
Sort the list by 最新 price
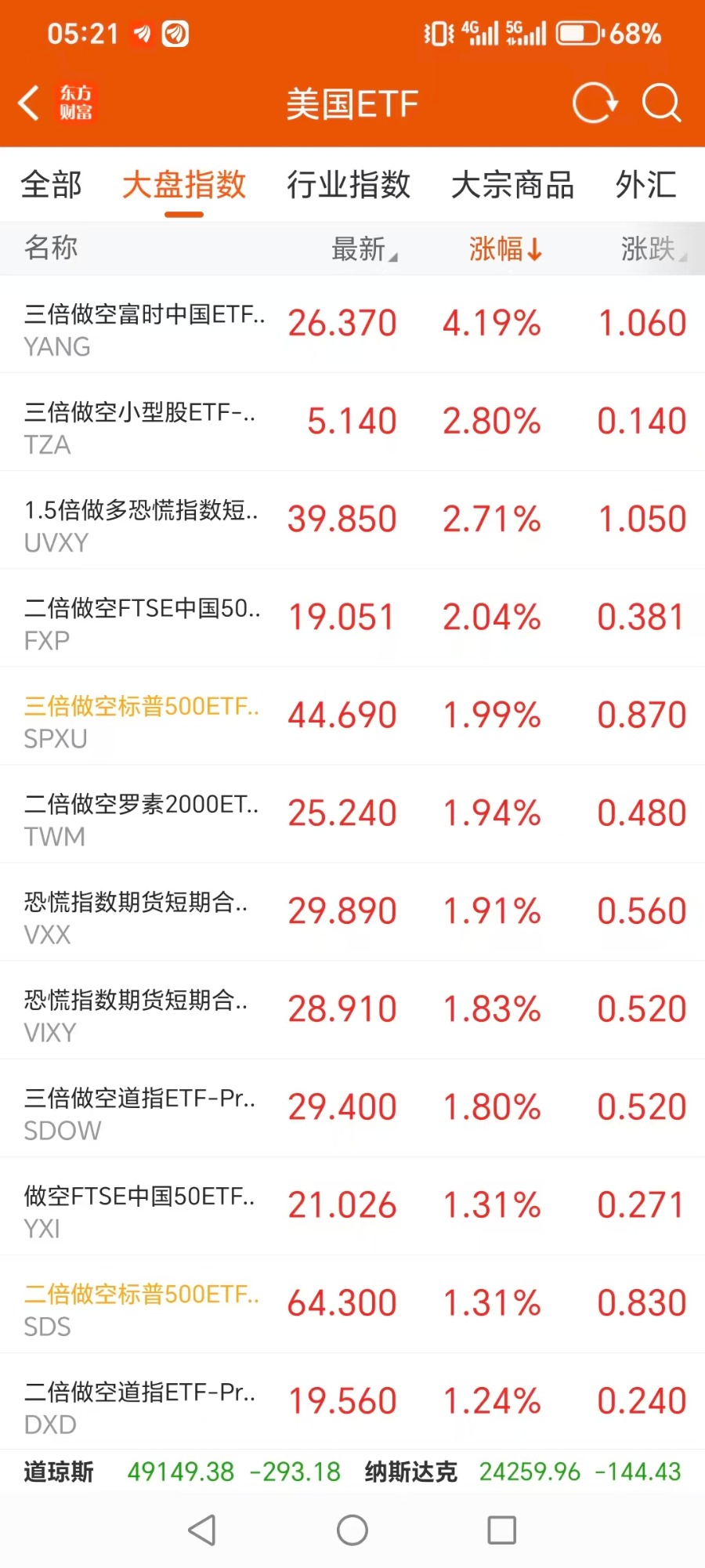coord(363,249)
